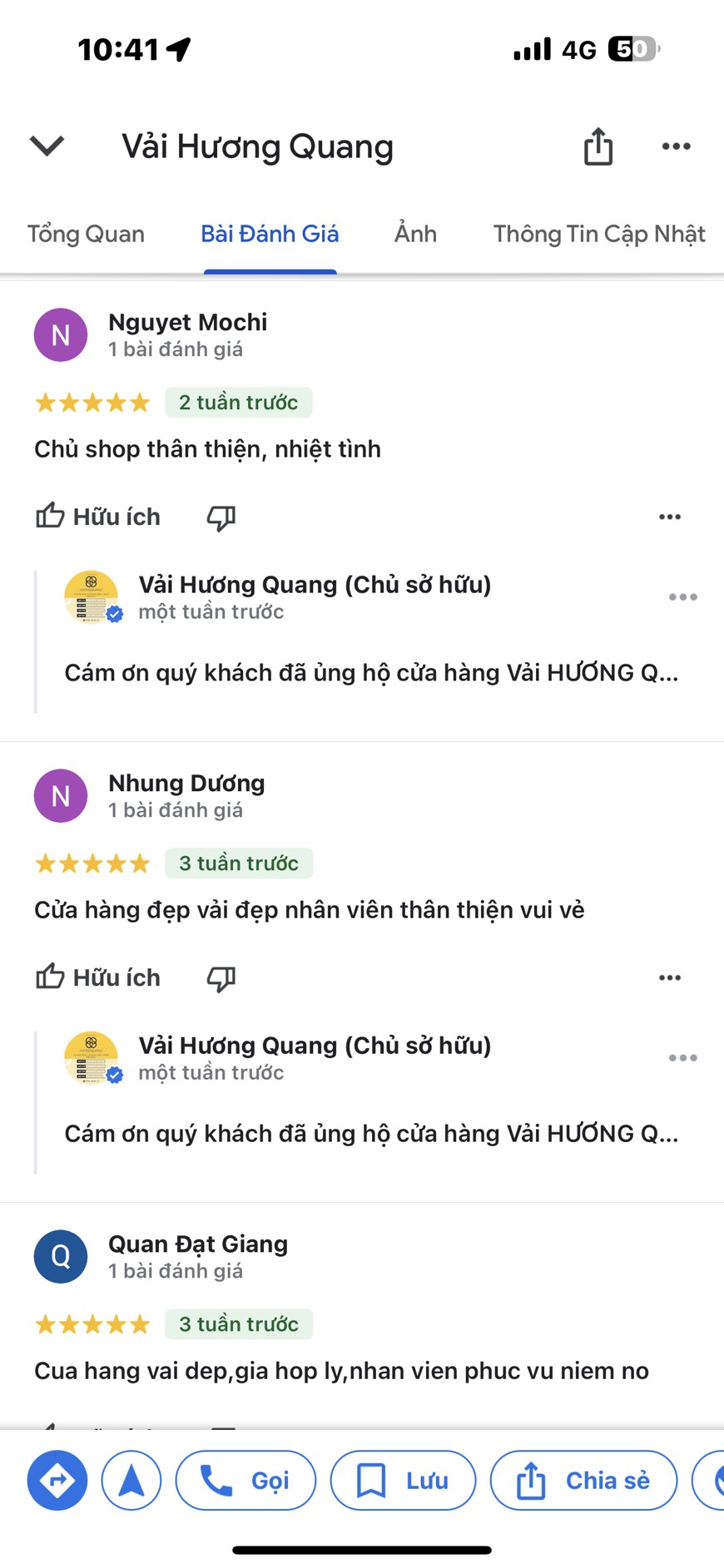The image size is (724, 1568).
Task: Open the overflow menu in the header
Action: [x=676, y=146]
